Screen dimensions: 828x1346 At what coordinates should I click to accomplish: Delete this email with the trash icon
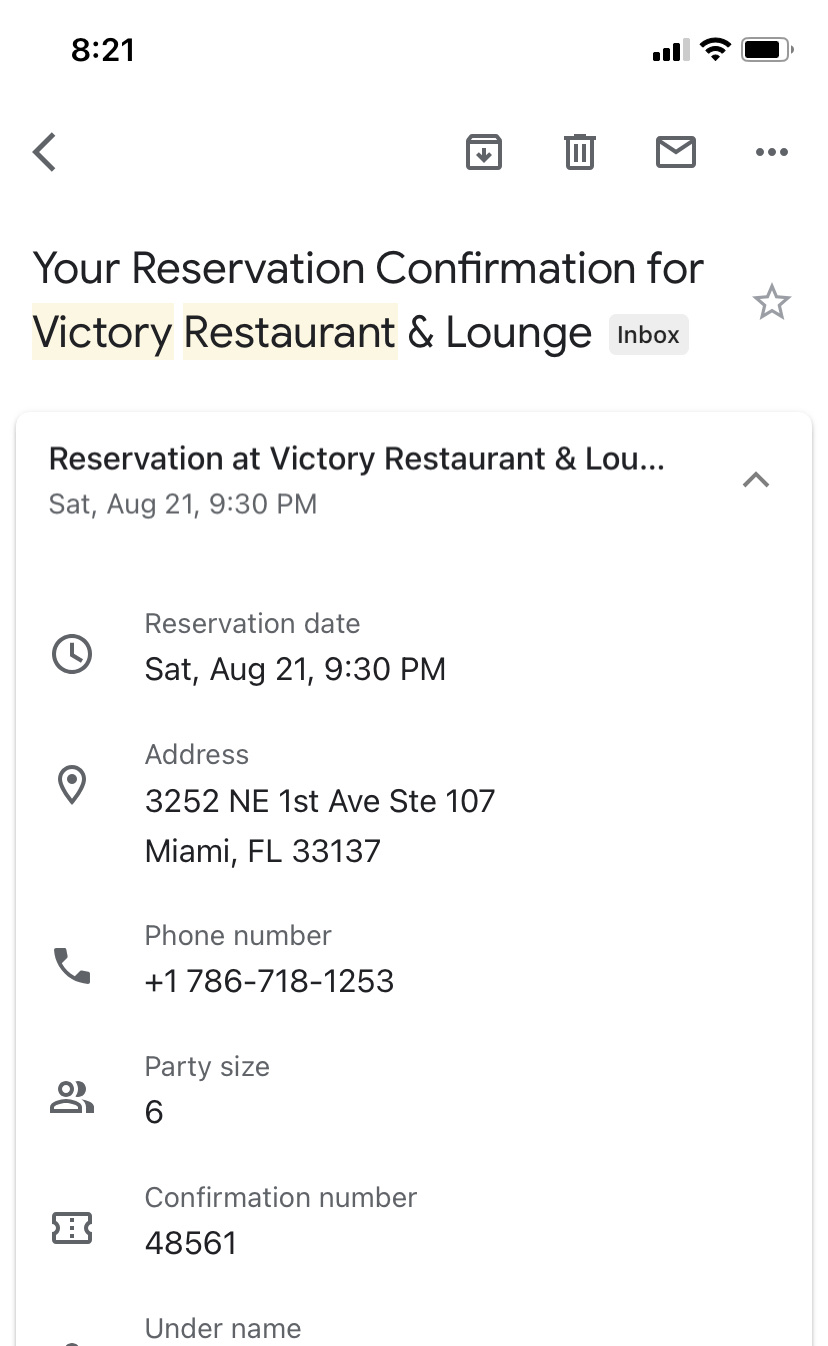(580, 153)
